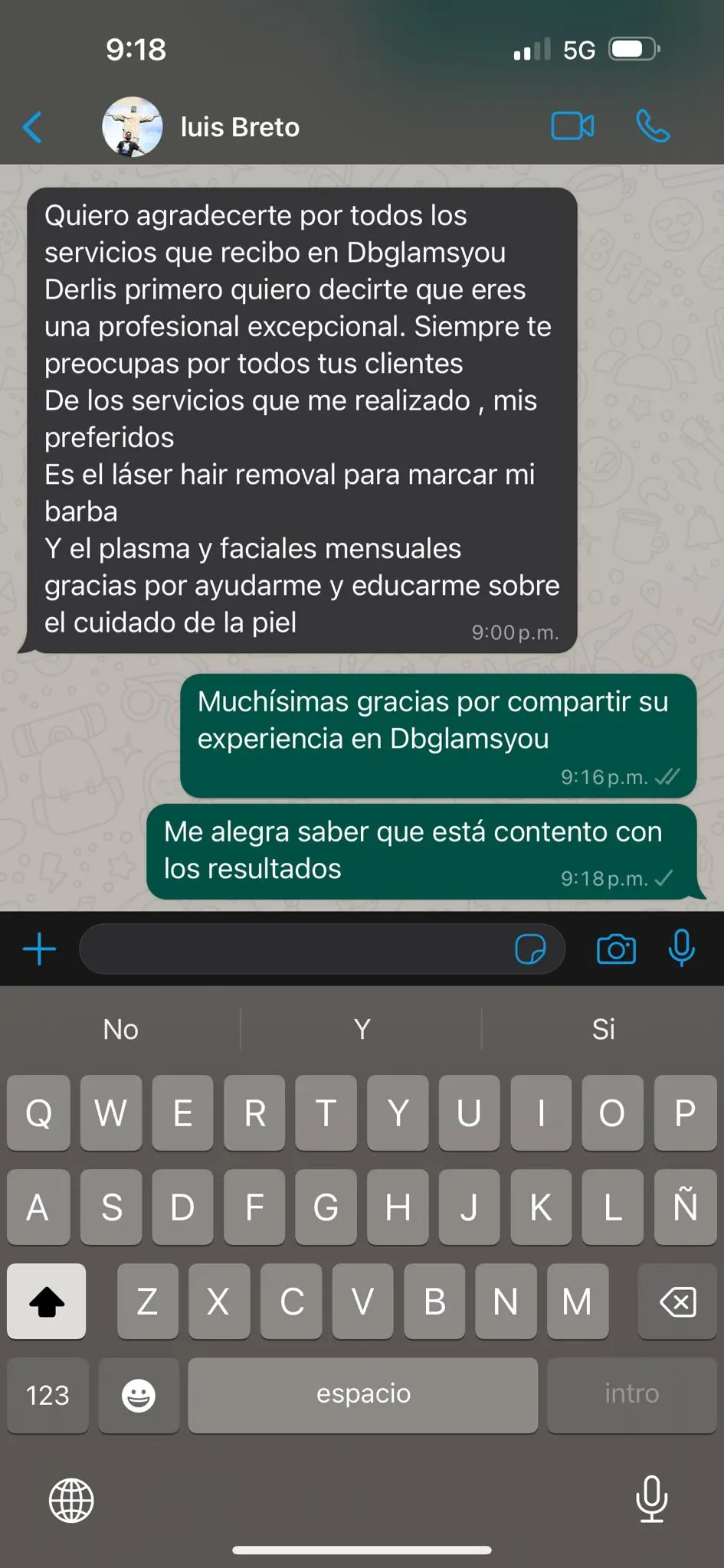Open the attachments plus menu
The width and height of the screenshot is (724, 1568).
pyautogui.click(x=39, y=949)
